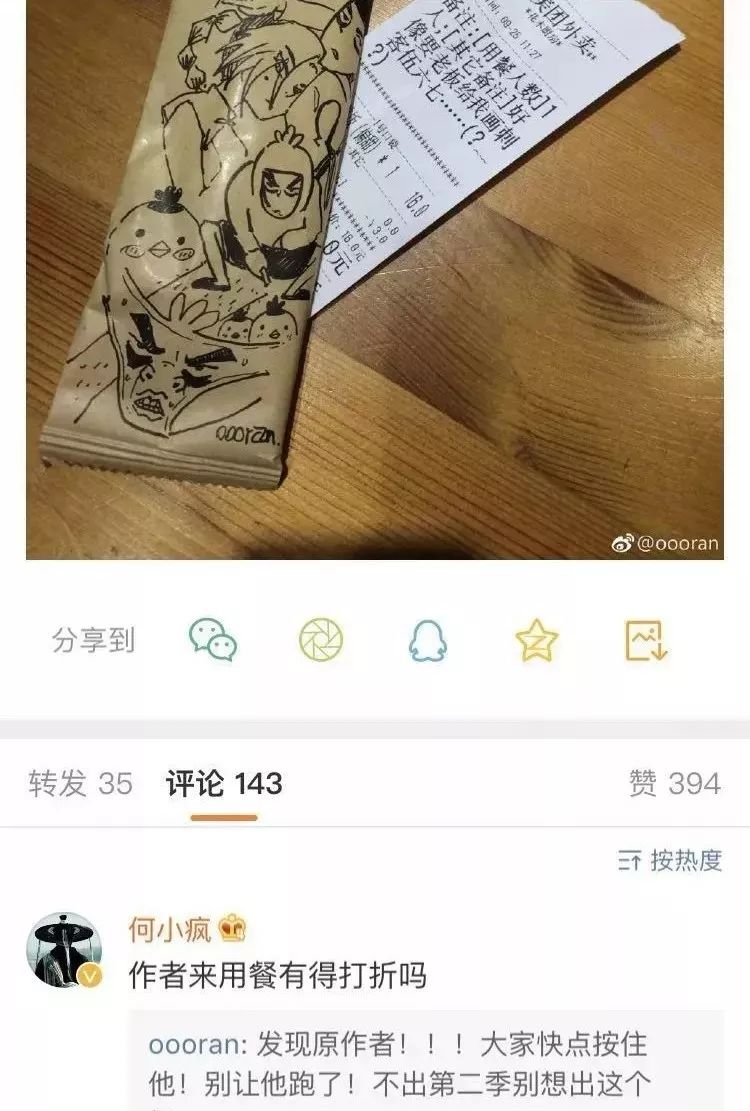Screen dimensions: 750x1111
Task: Change comment sorting via 按热度
Action: 671,860
